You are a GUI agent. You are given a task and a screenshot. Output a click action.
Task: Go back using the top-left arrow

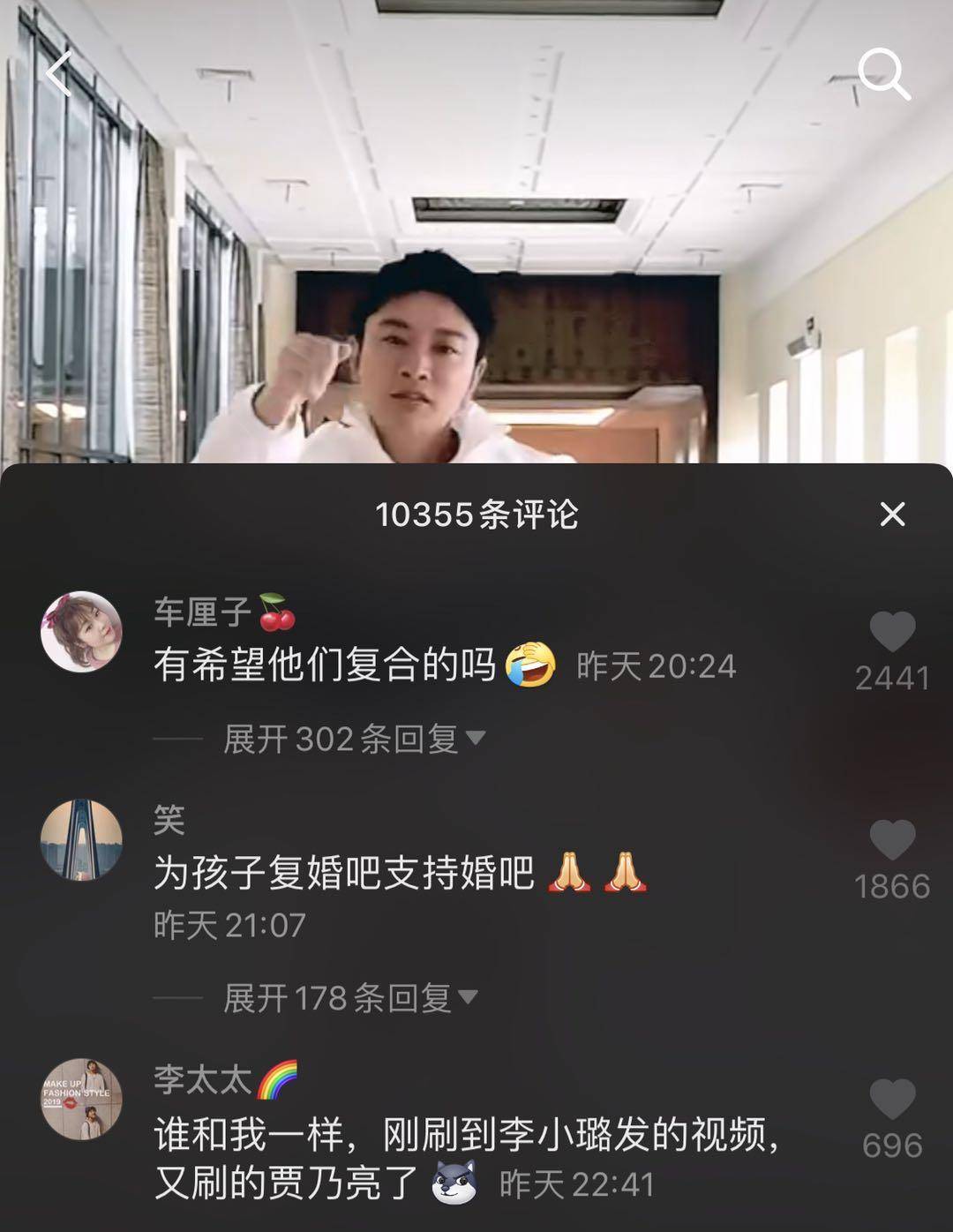pyautogui.click(x=60, y=74)
